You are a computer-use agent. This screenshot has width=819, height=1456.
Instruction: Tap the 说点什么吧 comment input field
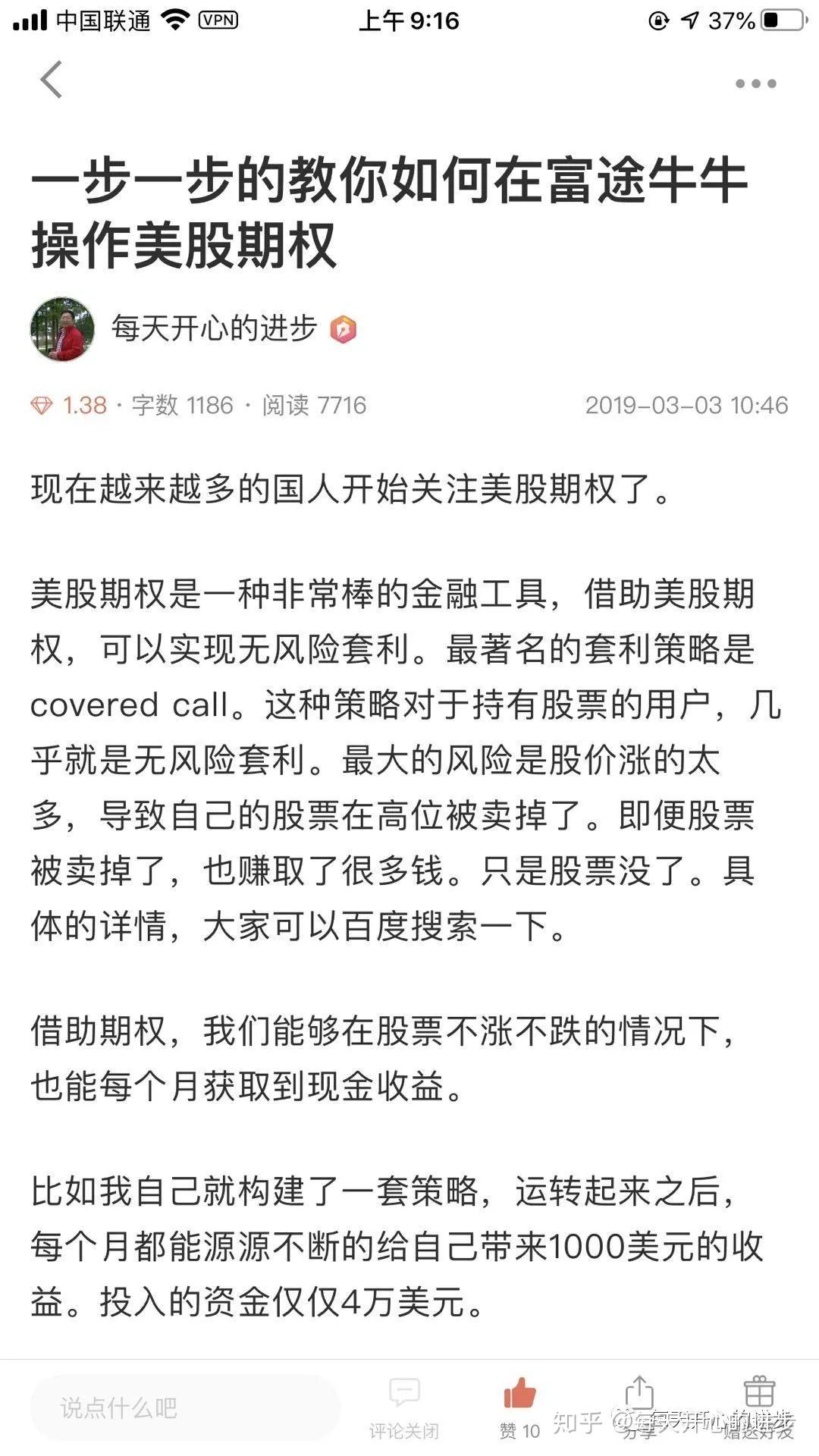[185, 1408]
